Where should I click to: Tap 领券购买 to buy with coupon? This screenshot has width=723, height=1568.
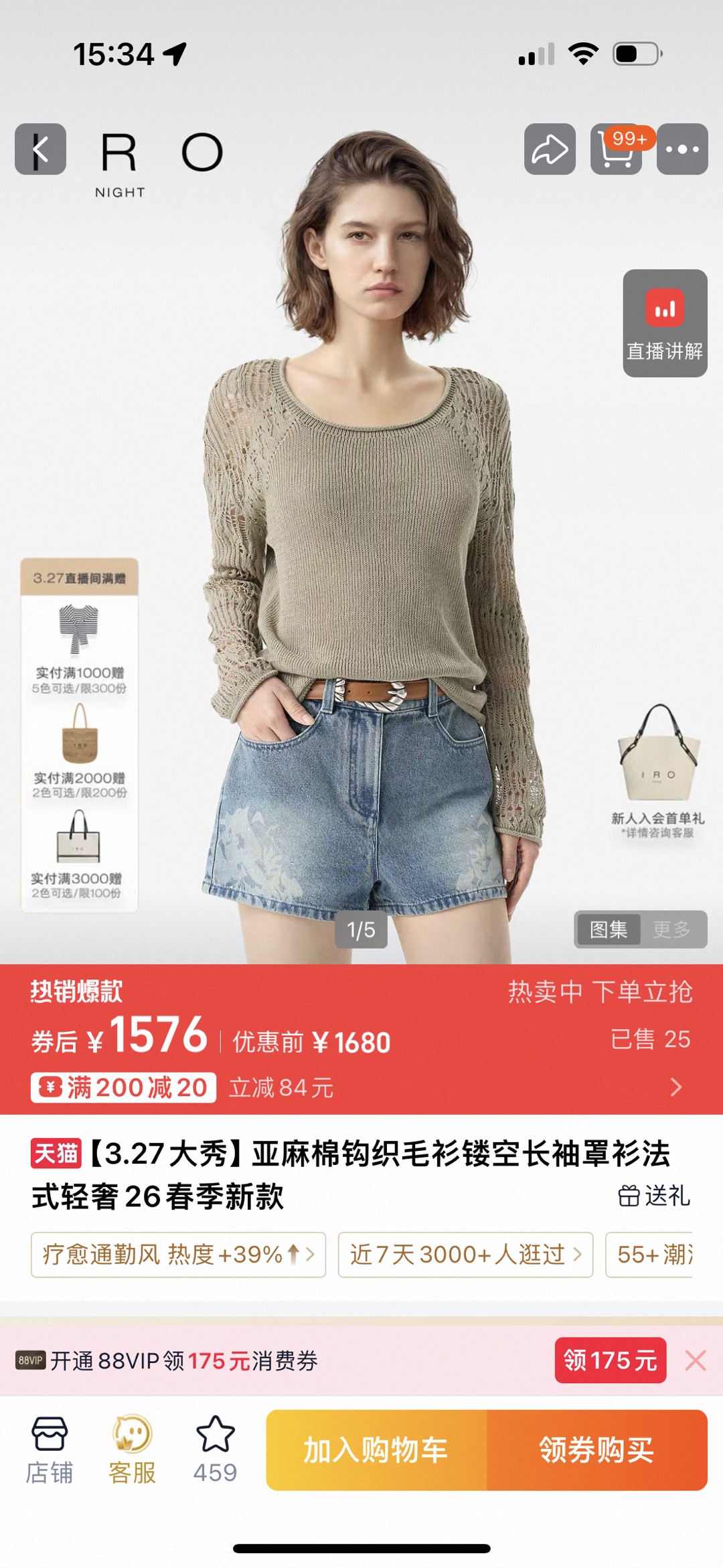pyautogui.click(x=596, y=1450)
